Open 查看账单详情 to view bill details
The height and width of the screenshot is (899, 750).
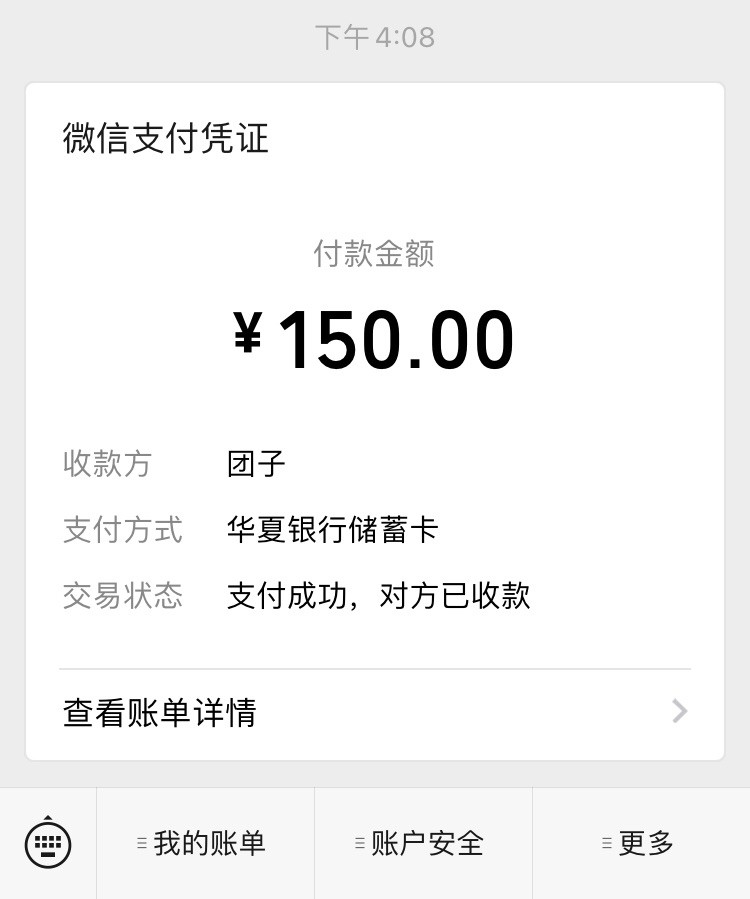pyautogui.click(x=158, y=712)
